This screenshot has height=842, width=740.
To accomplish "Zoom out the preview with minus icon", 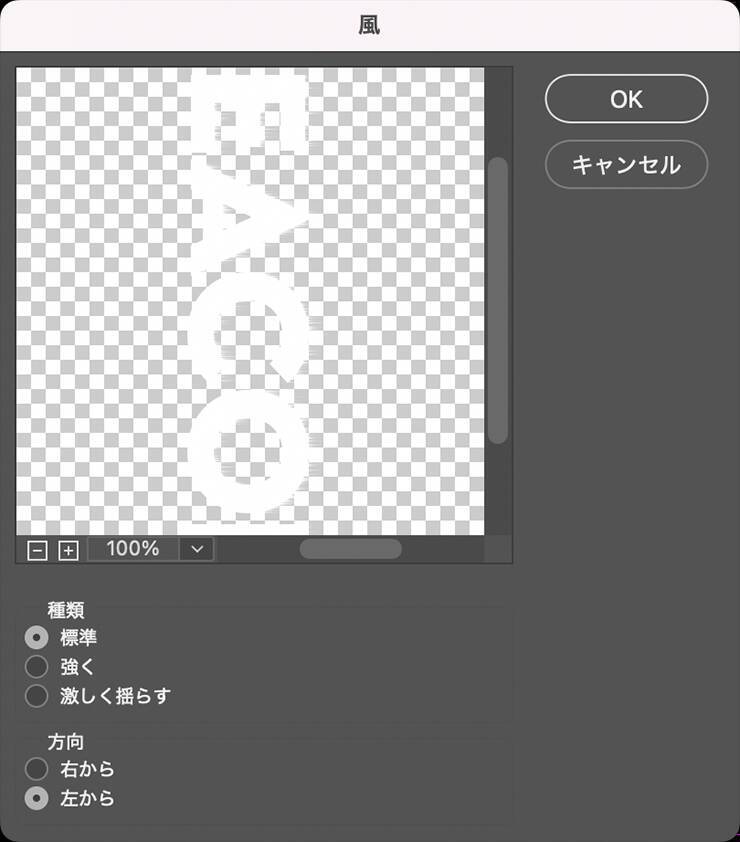I will tap(37, 550).
